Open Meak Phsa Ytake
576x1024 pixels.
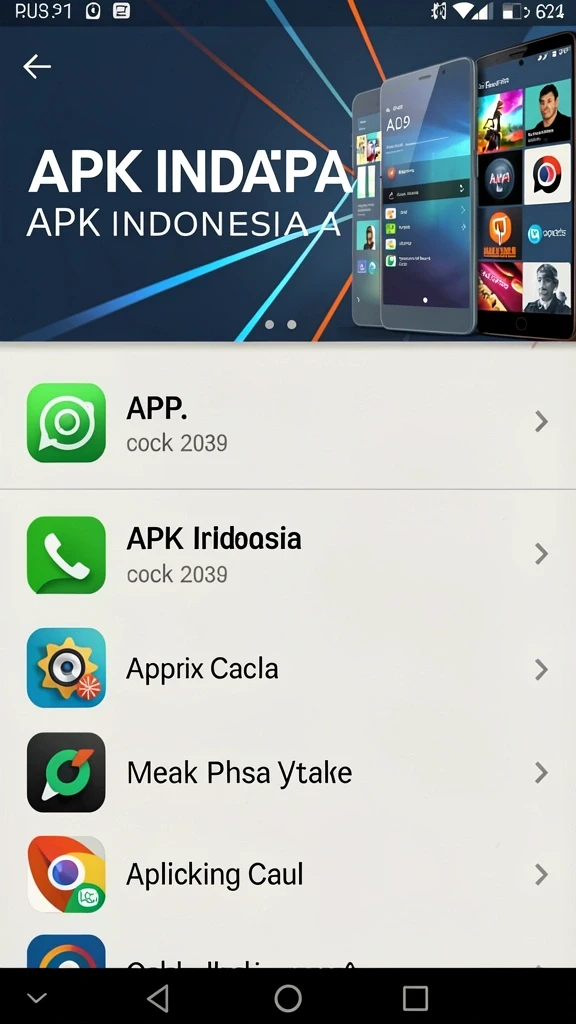pyautogui.click(x=288, y=773)
